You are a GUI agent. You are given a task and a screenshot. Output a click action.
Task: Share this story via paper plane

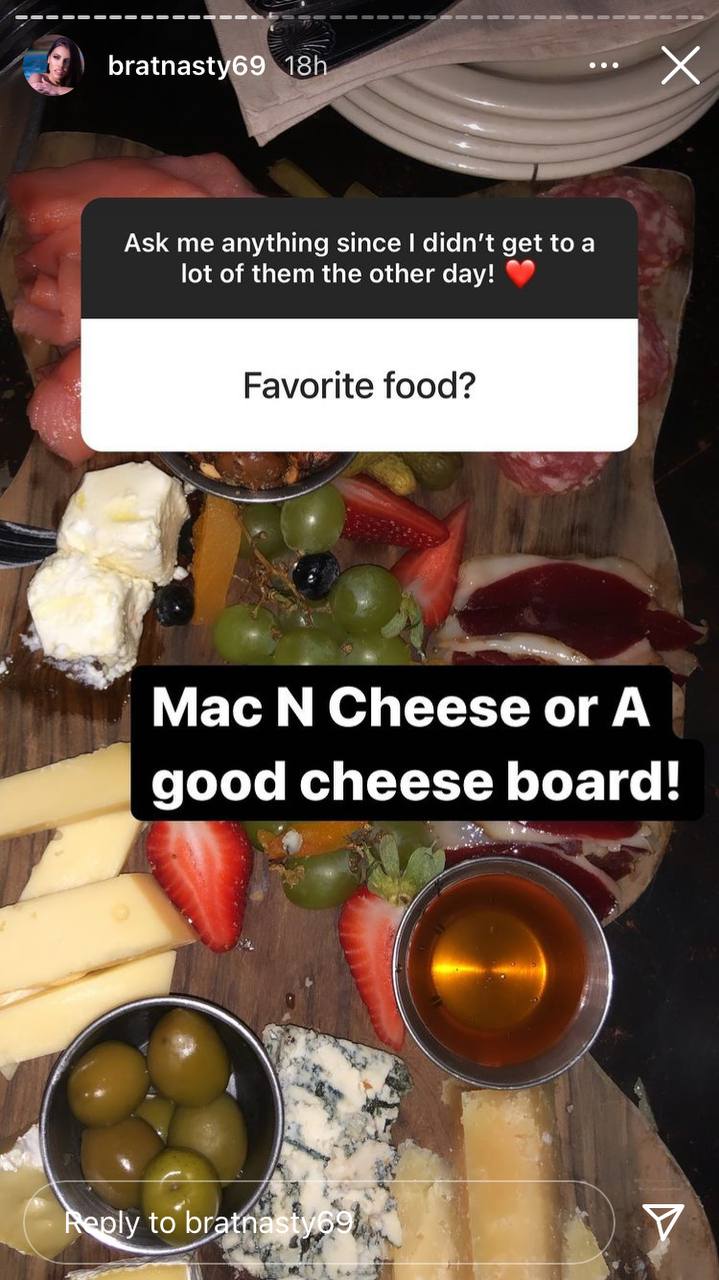pyautogui.click(x=662, y=1221)
